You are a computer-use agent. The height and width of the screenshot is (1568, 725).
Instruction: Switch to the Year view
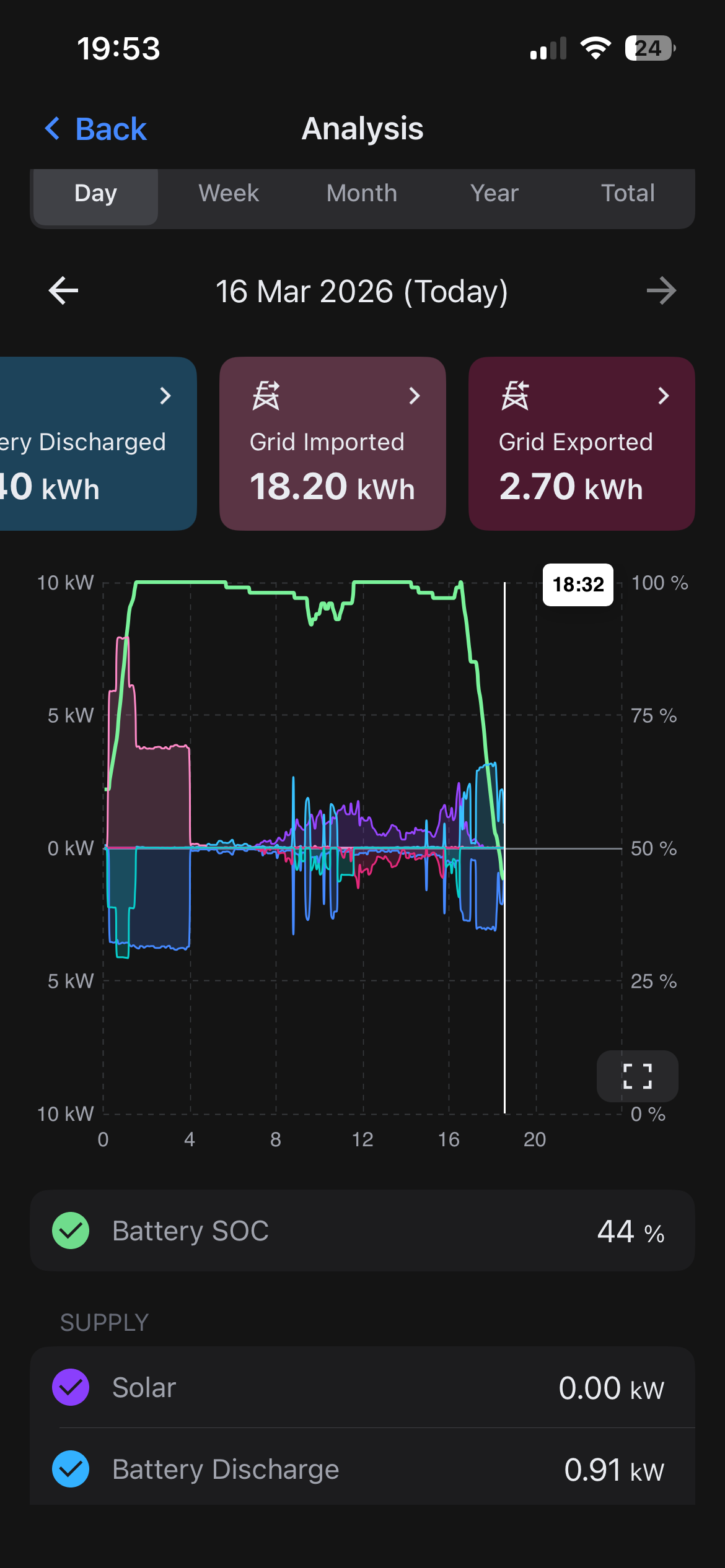(x=494, y=194)
